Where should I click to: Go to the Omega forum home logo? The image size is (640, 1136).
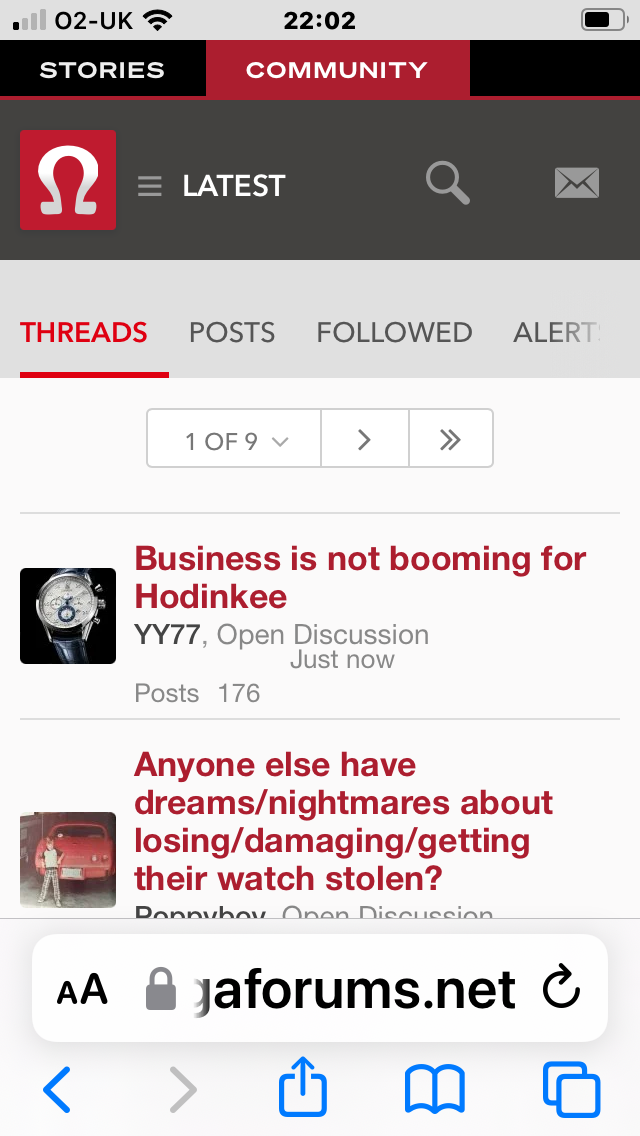click(x=68, y=180)
